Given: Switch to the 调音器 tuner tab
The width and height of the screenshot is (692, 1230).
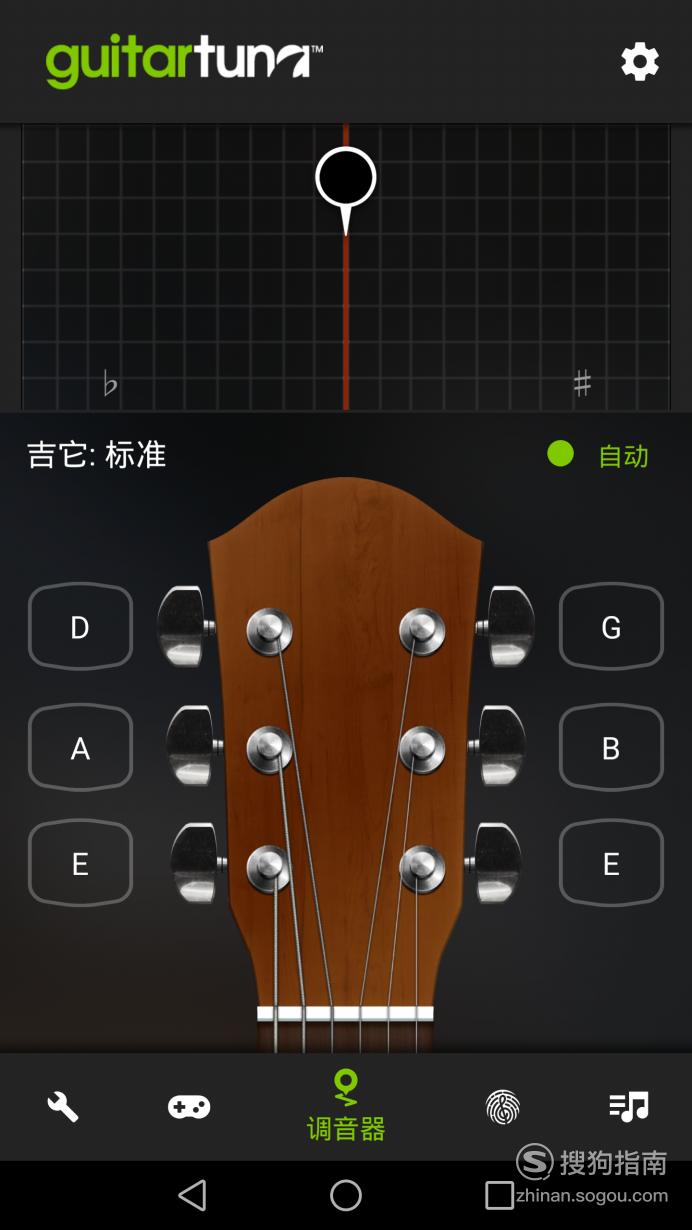Looking at the screenshot, I should 346,1106.
